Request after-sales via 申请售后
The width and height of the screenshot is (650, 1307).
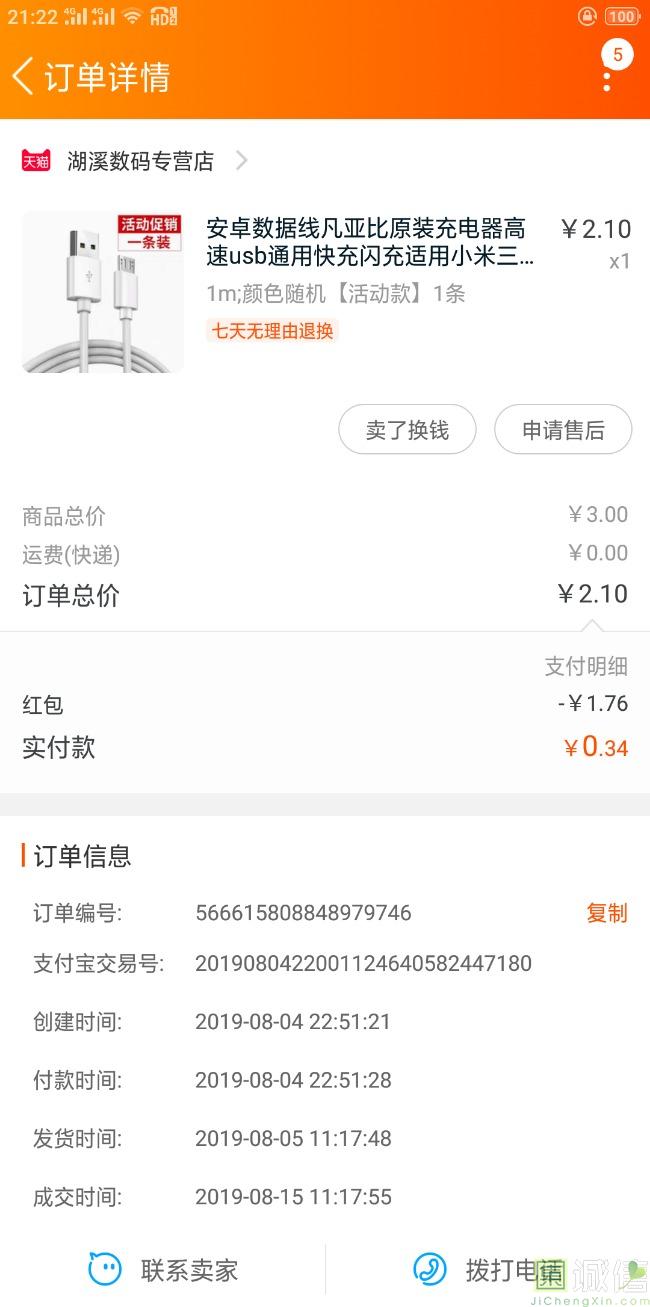[x=563, y=430]
